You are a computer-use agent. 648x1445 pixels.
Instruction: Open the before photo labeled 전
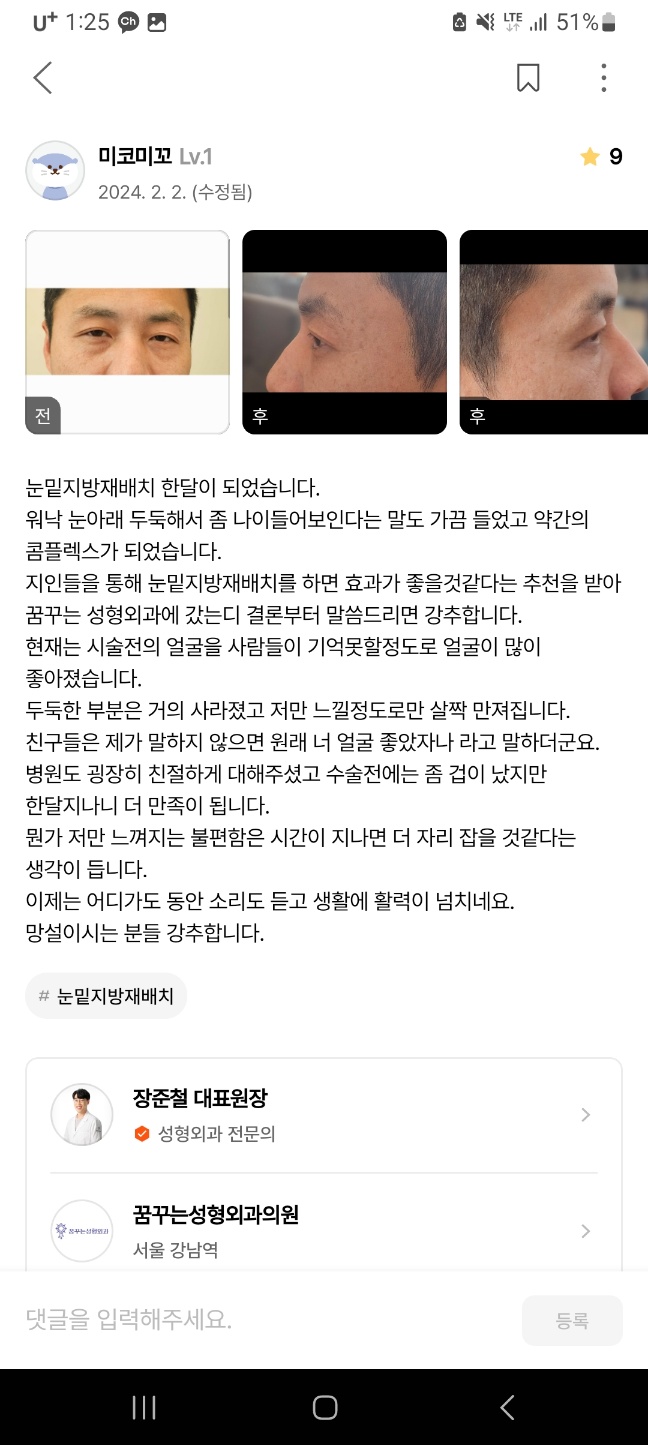pos(127,332)
